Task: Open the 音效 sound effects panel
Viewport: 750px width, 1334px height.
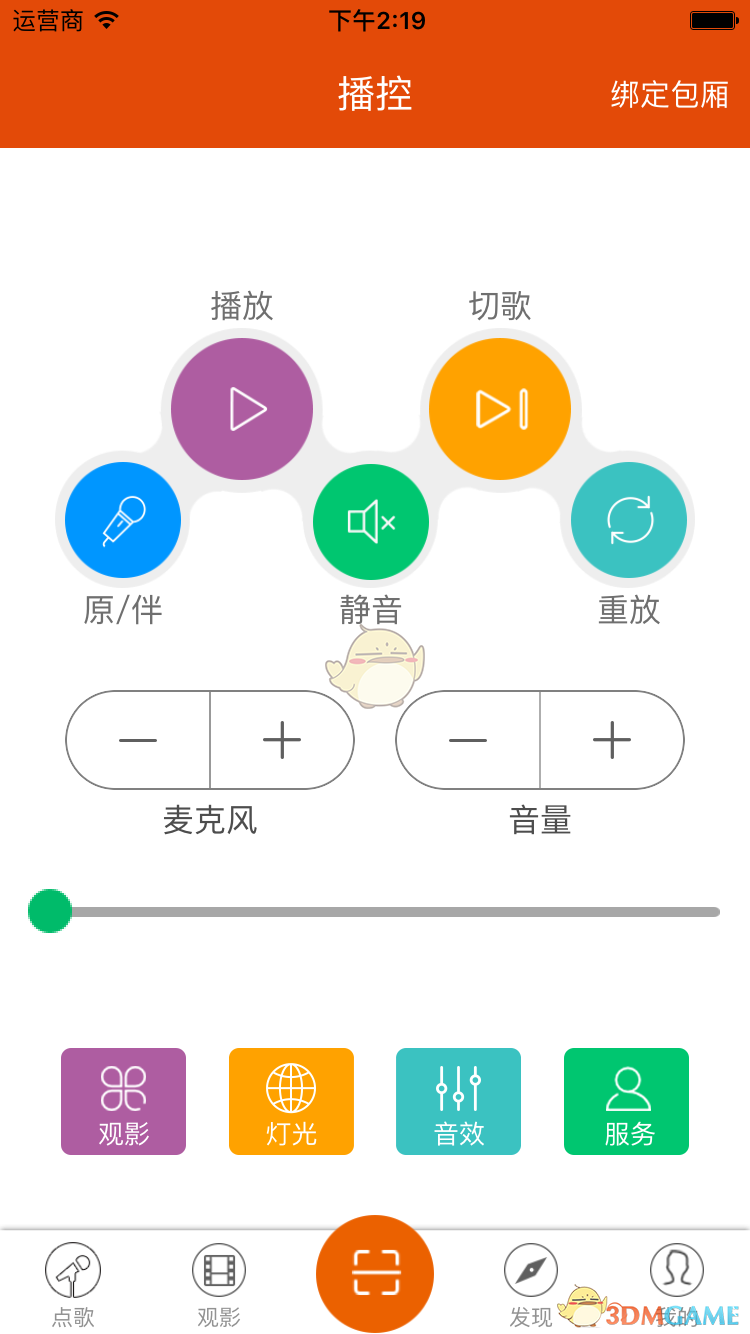Action: tap(458, 1101)
